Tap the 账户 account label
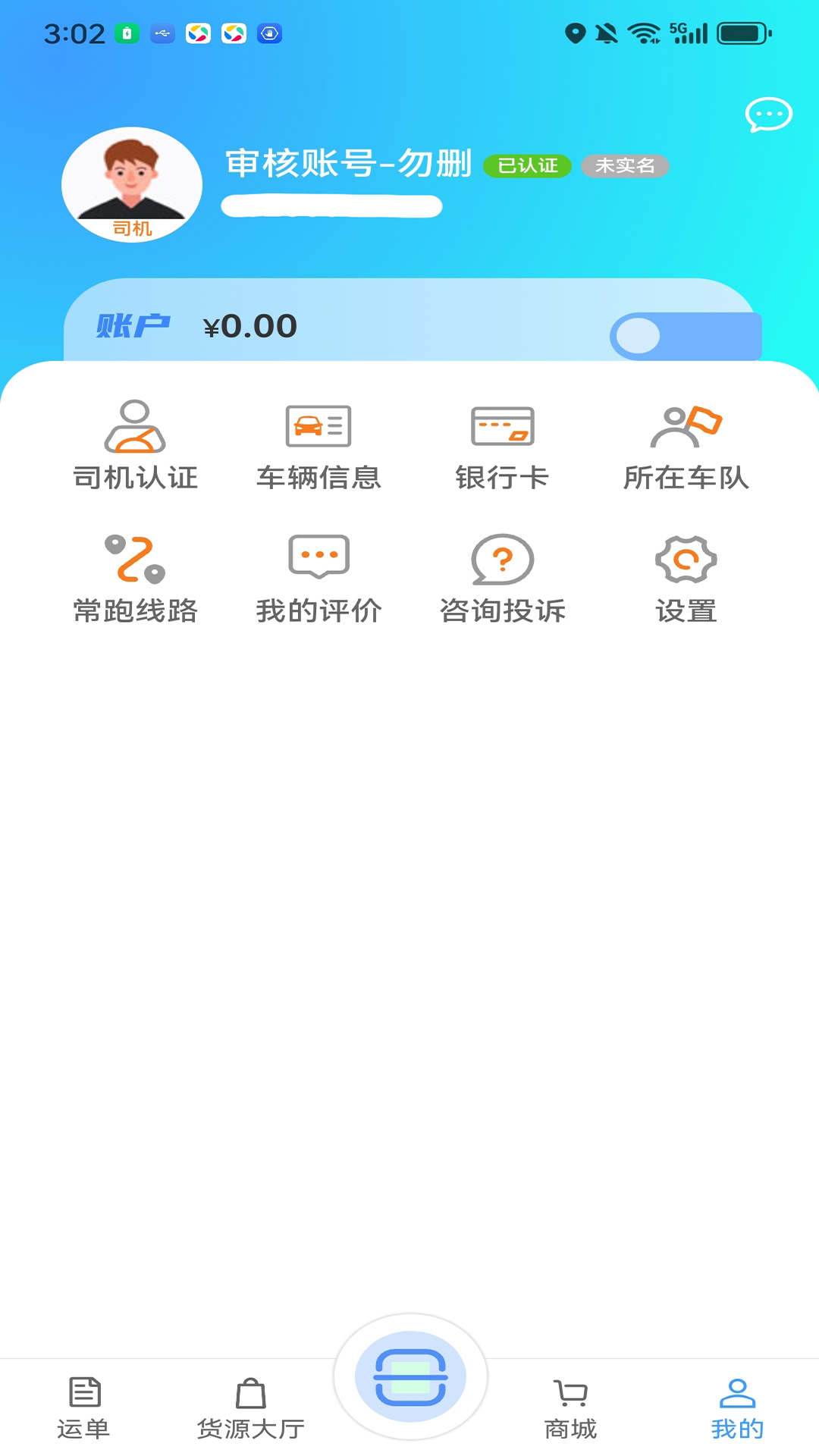 click(133, 326)
